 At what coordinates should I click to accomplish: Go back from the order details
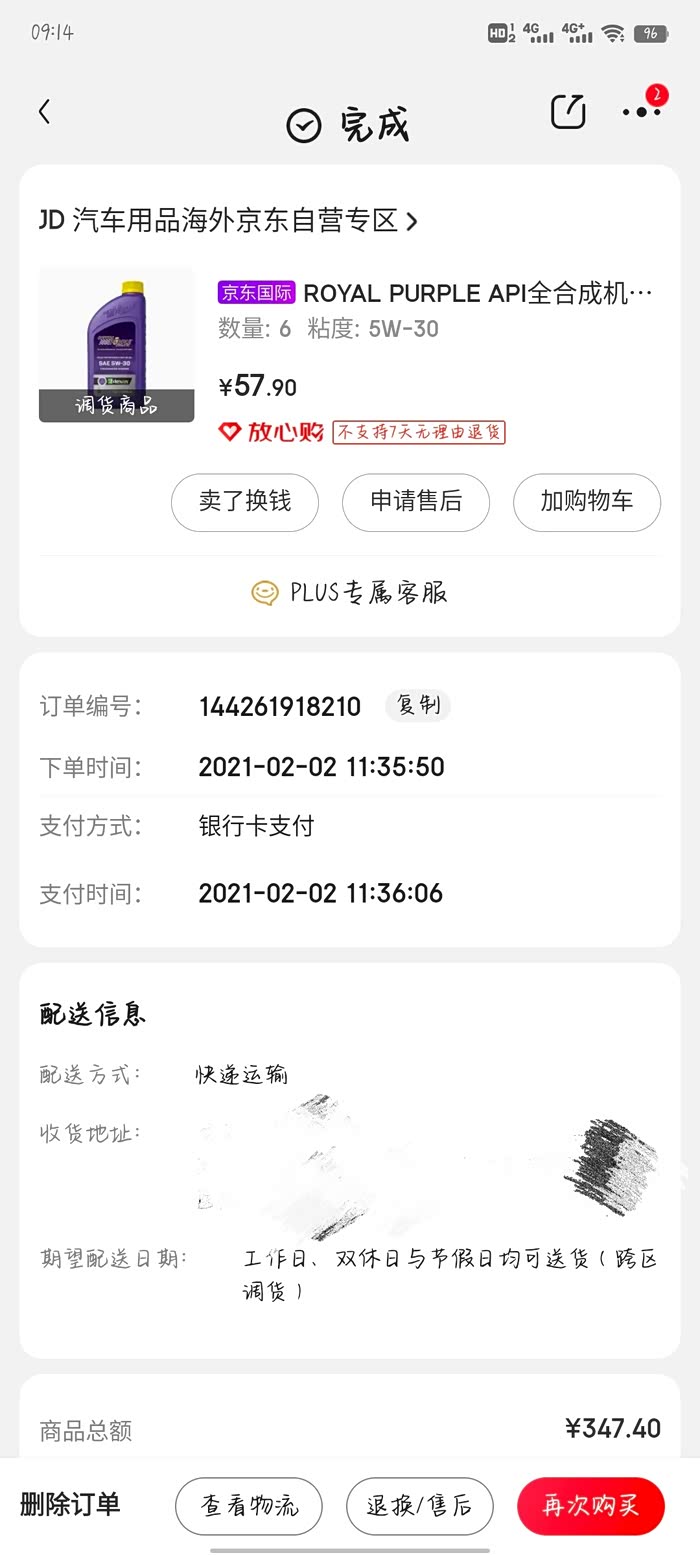(44, 112)
